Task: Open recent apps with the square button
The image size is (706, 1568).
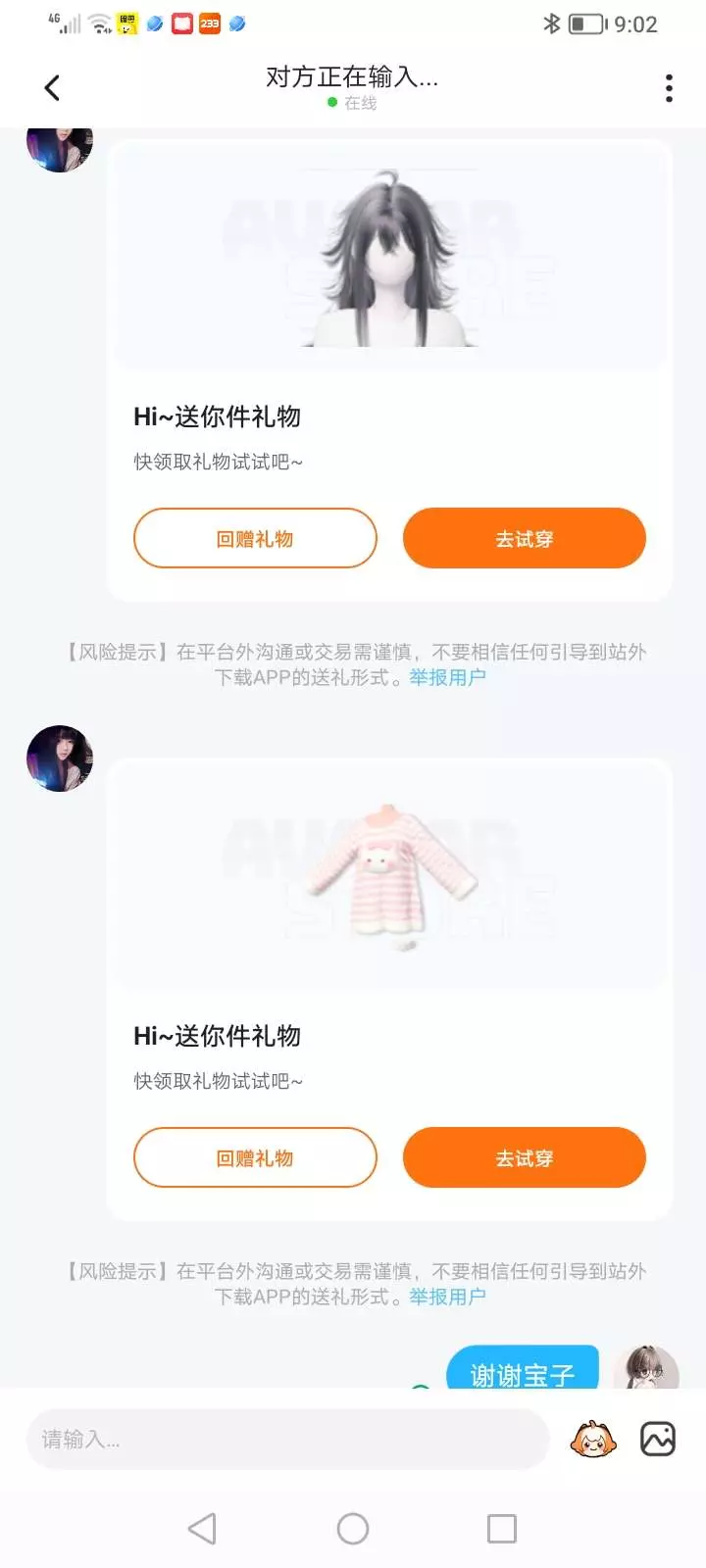Action: tap(502, 1529)
